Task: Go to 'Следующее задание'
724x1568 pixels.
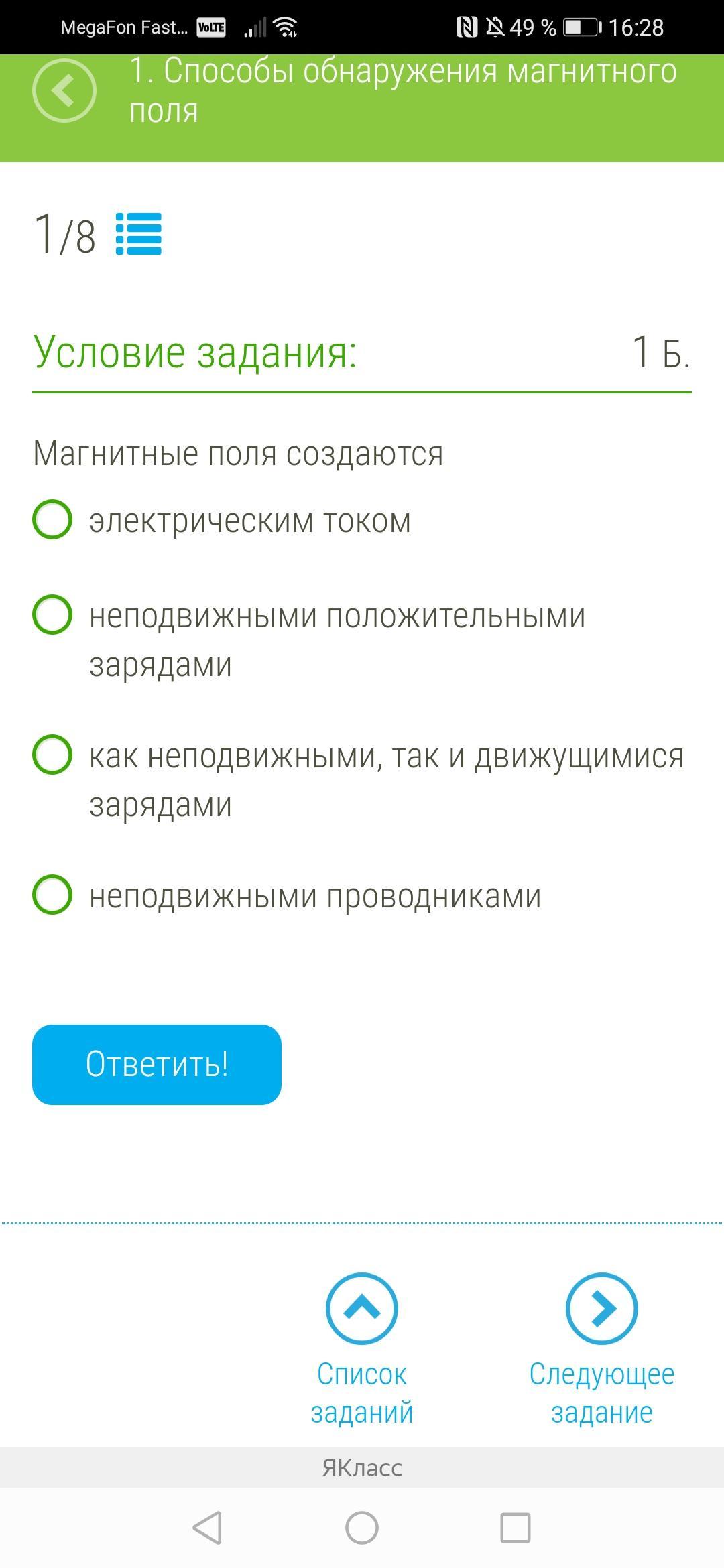Action: coord(601,1350)
